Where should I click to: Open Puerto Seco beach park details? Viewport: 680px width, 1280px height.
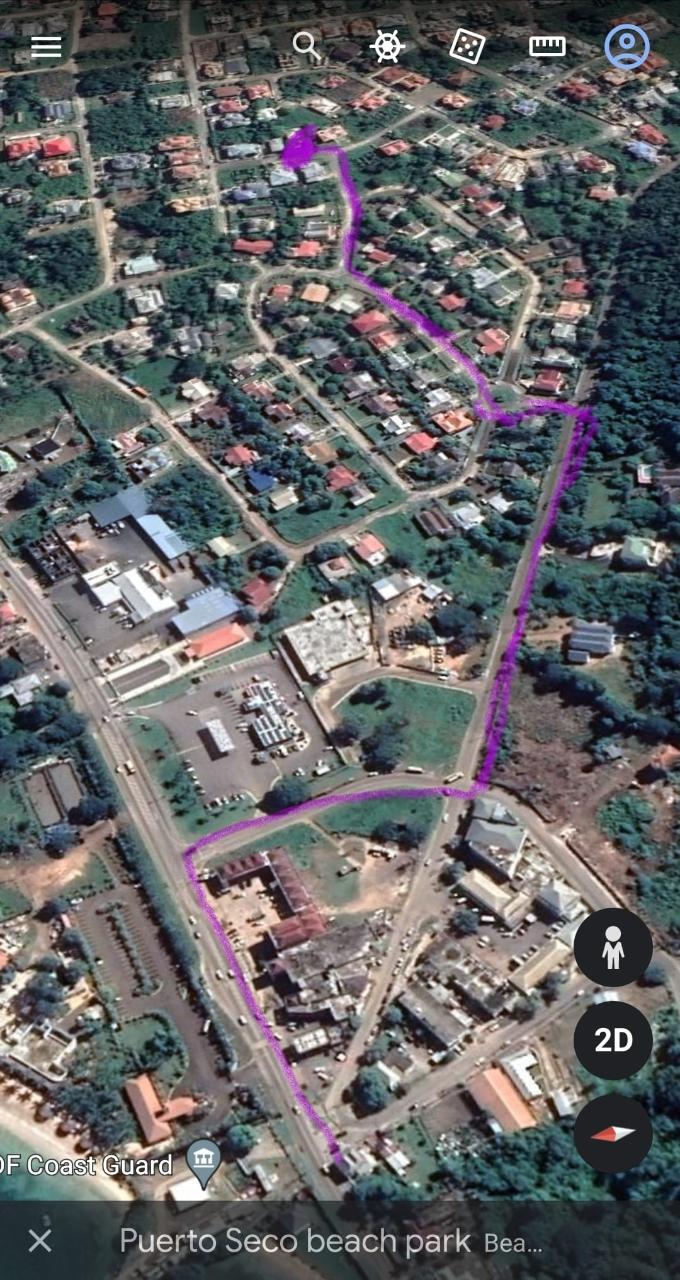pos(330,1242)
